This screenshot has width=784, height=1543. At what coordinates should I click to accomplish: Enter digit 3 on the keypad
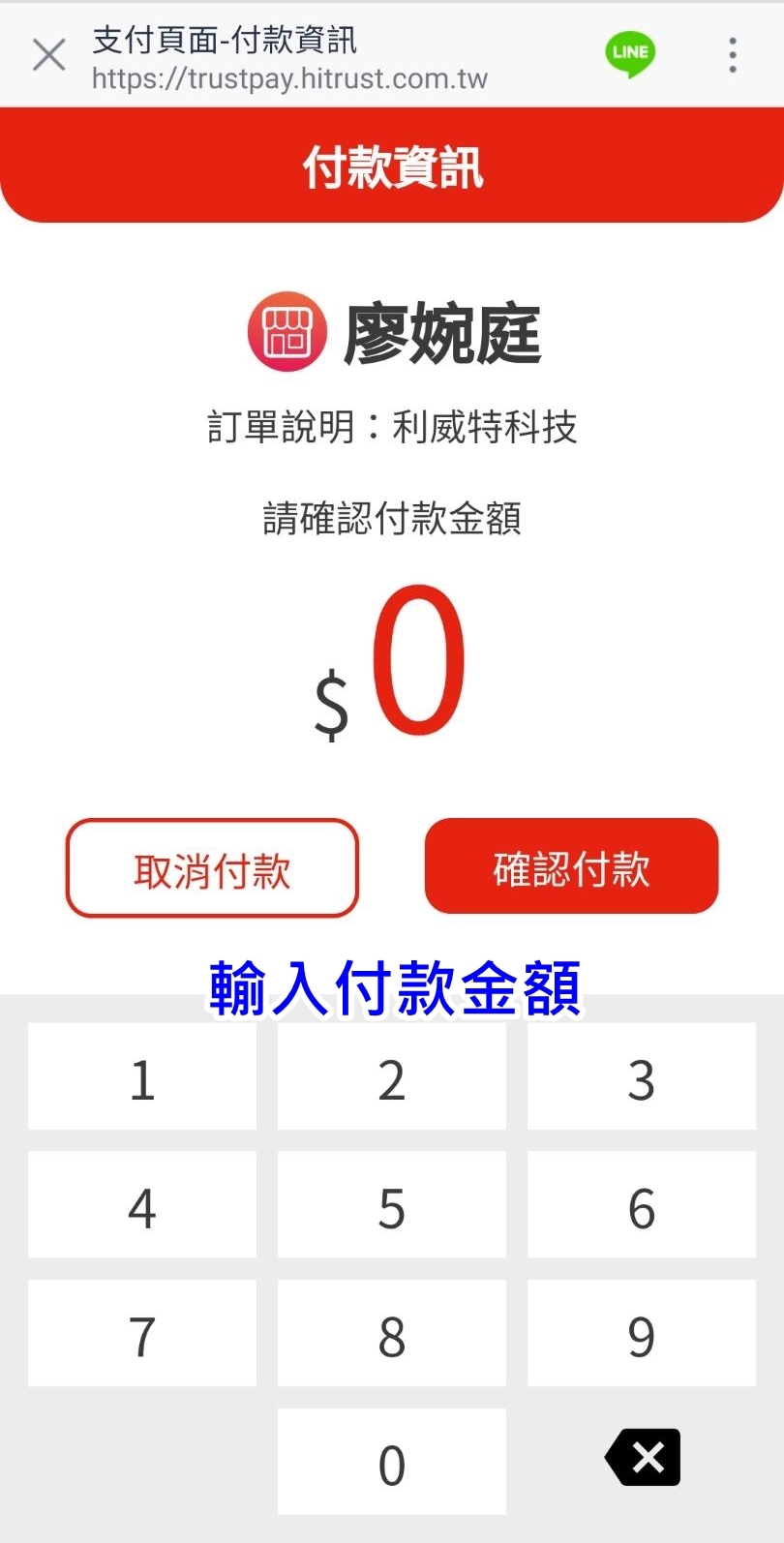click(641, 1076)
